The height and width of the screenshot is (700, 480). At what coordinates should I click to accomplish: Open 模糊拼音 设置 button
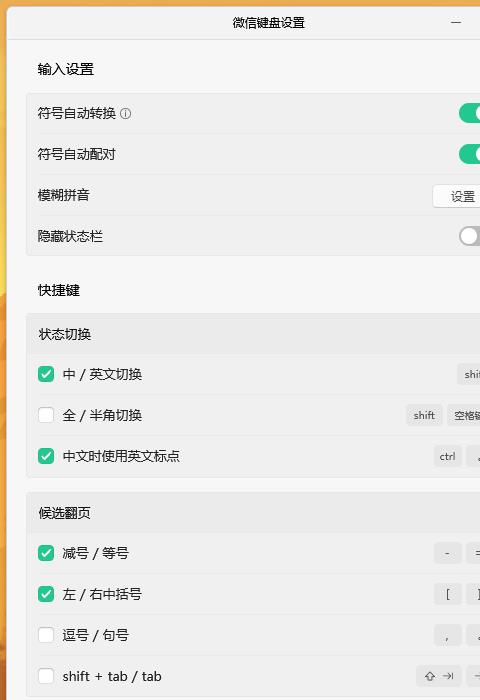pos(457,196)
